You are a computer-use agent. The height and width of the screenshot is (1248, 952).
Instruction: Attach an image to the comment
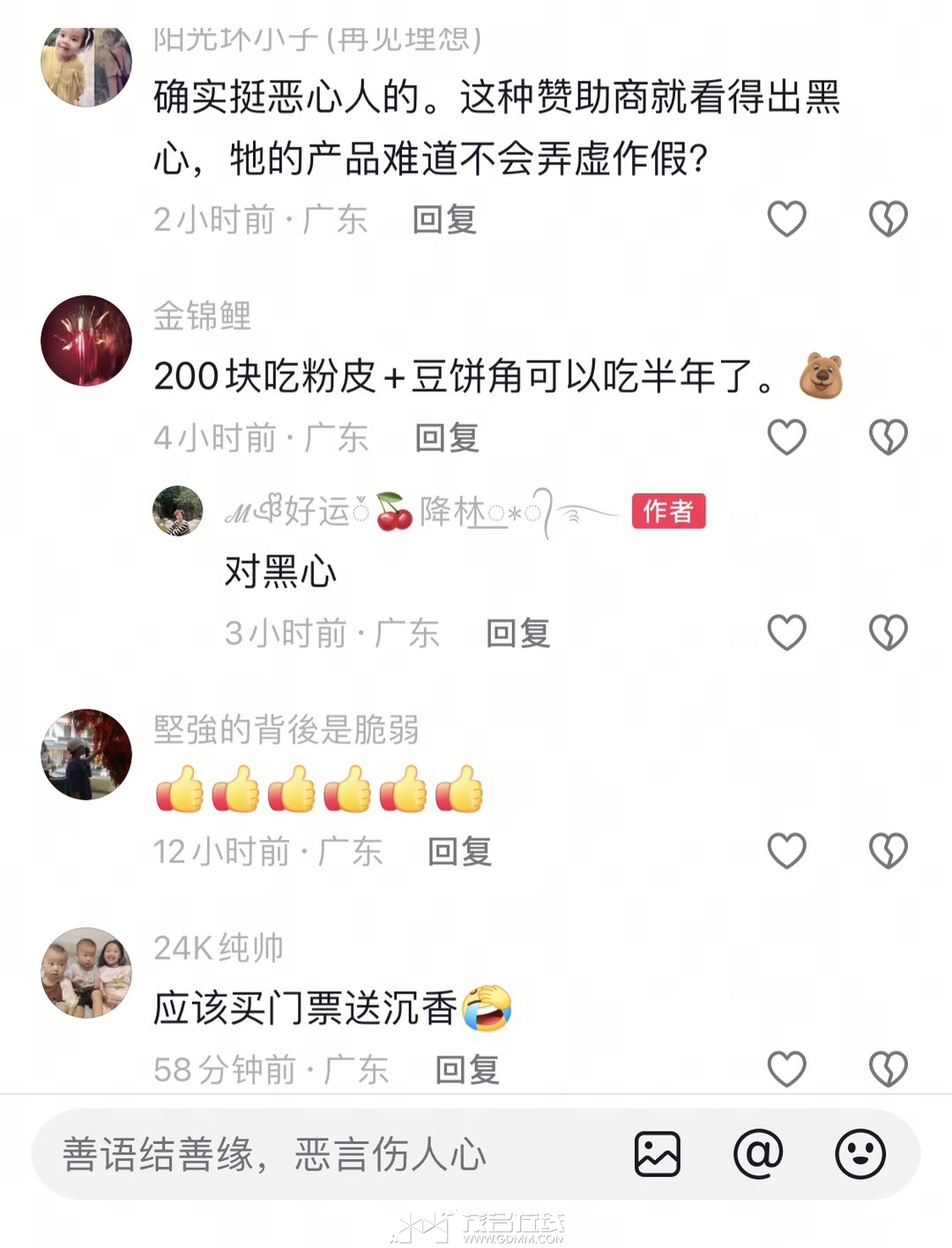point(658,1154)
